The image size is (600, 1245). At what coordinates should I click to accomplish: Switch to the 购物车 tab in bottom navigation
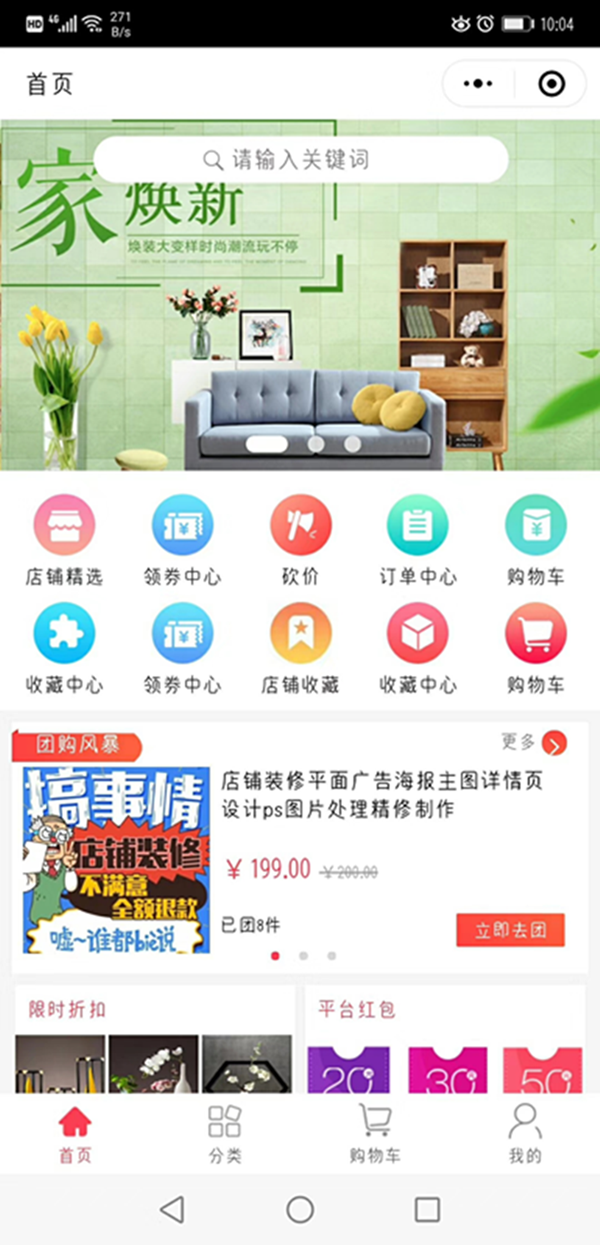point(375,1134)
